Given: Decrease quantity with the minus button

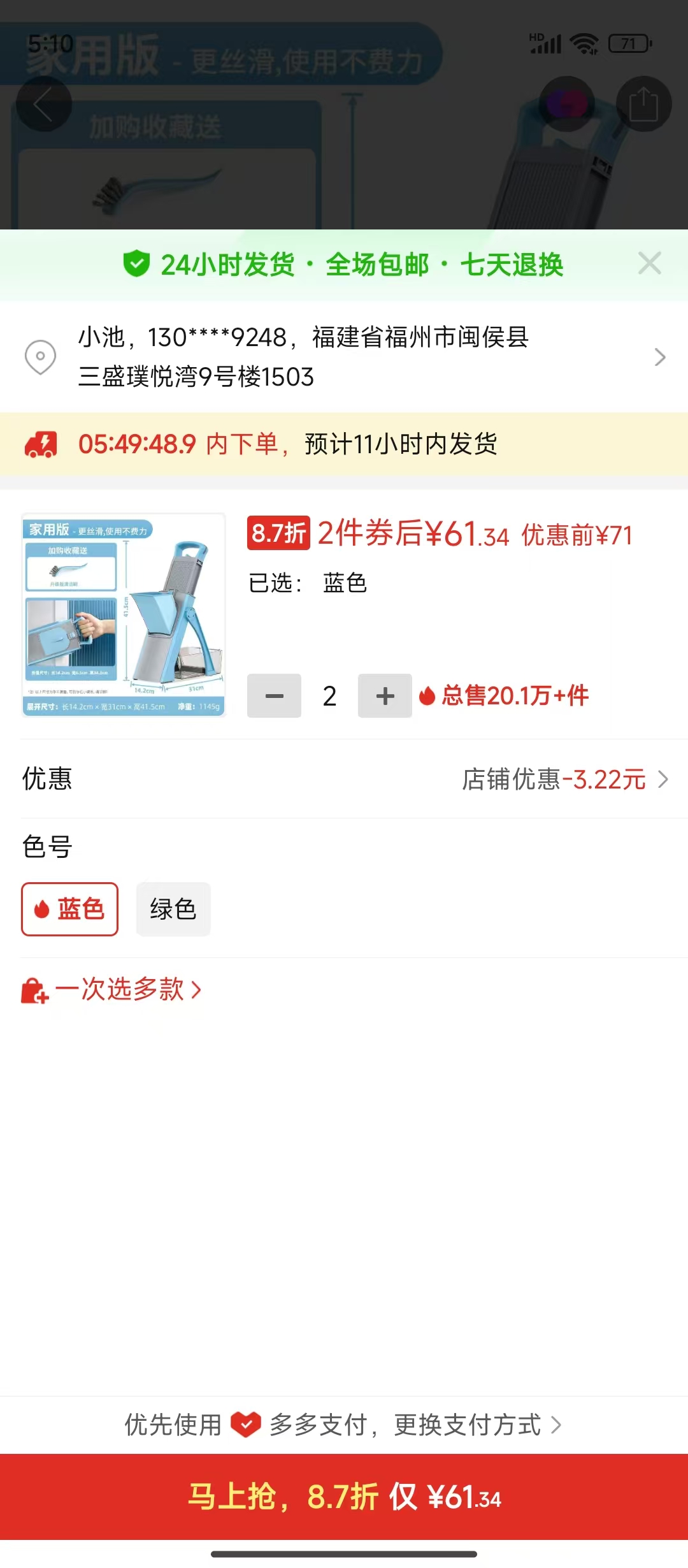Looking at the screenshot, I should [x=274, y=696].
